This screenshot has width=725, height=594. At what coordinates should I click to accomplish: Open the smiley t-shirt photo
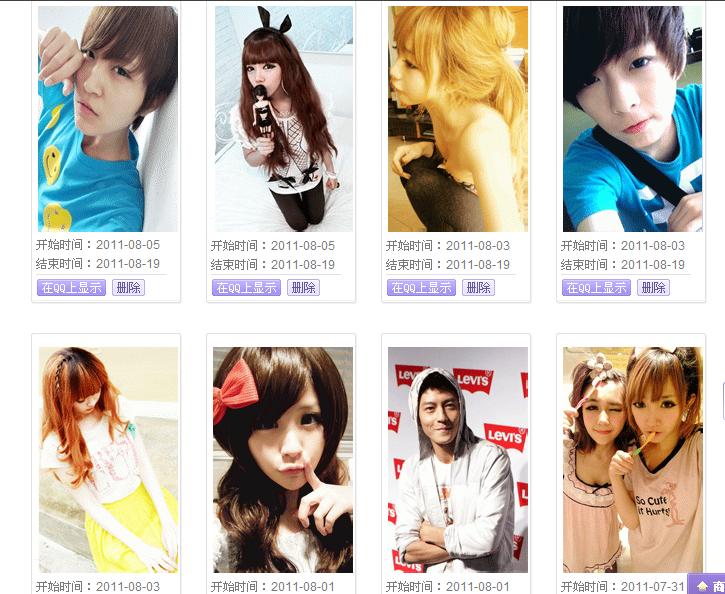[x=108, y=118]
